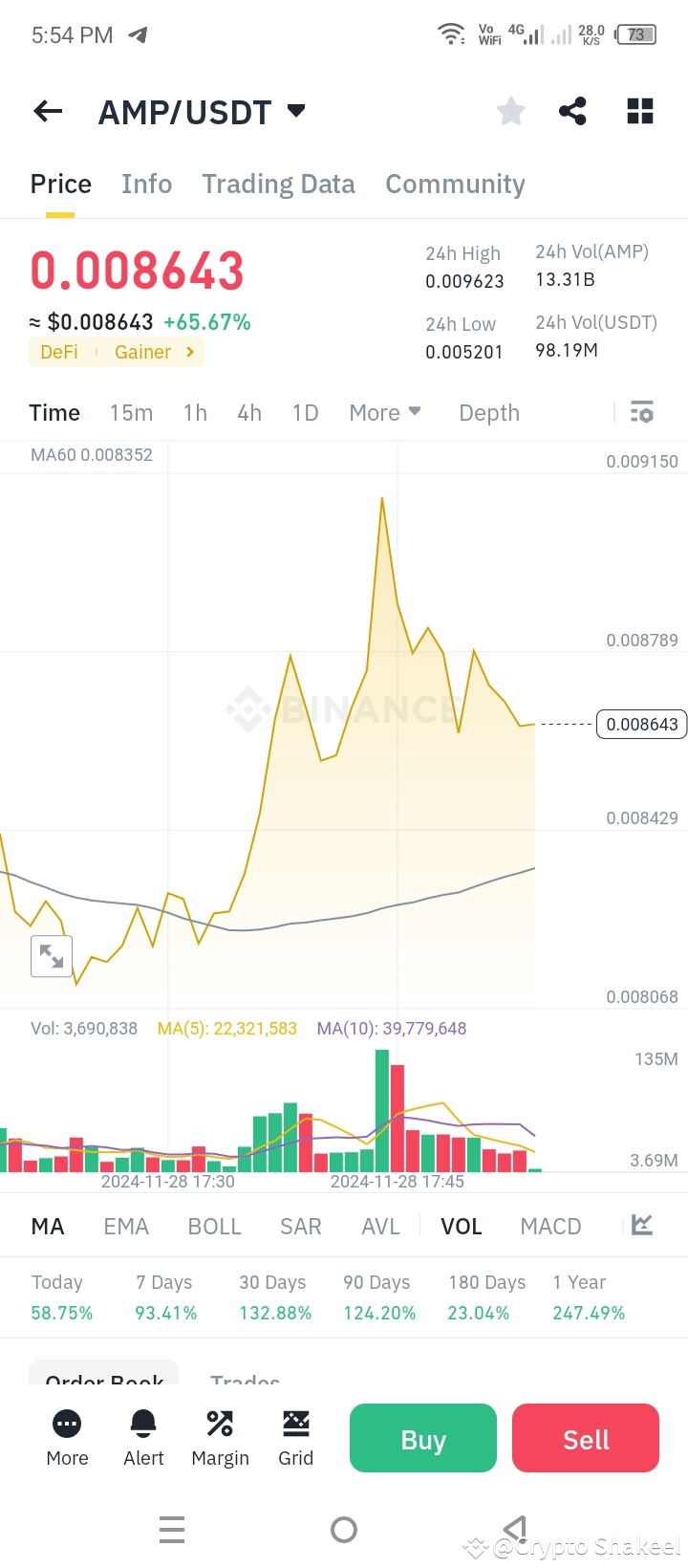Screen dimensions: 688x1568
Task: Tap the More dots icon in bottom bar
Action: coord(66,1437)
